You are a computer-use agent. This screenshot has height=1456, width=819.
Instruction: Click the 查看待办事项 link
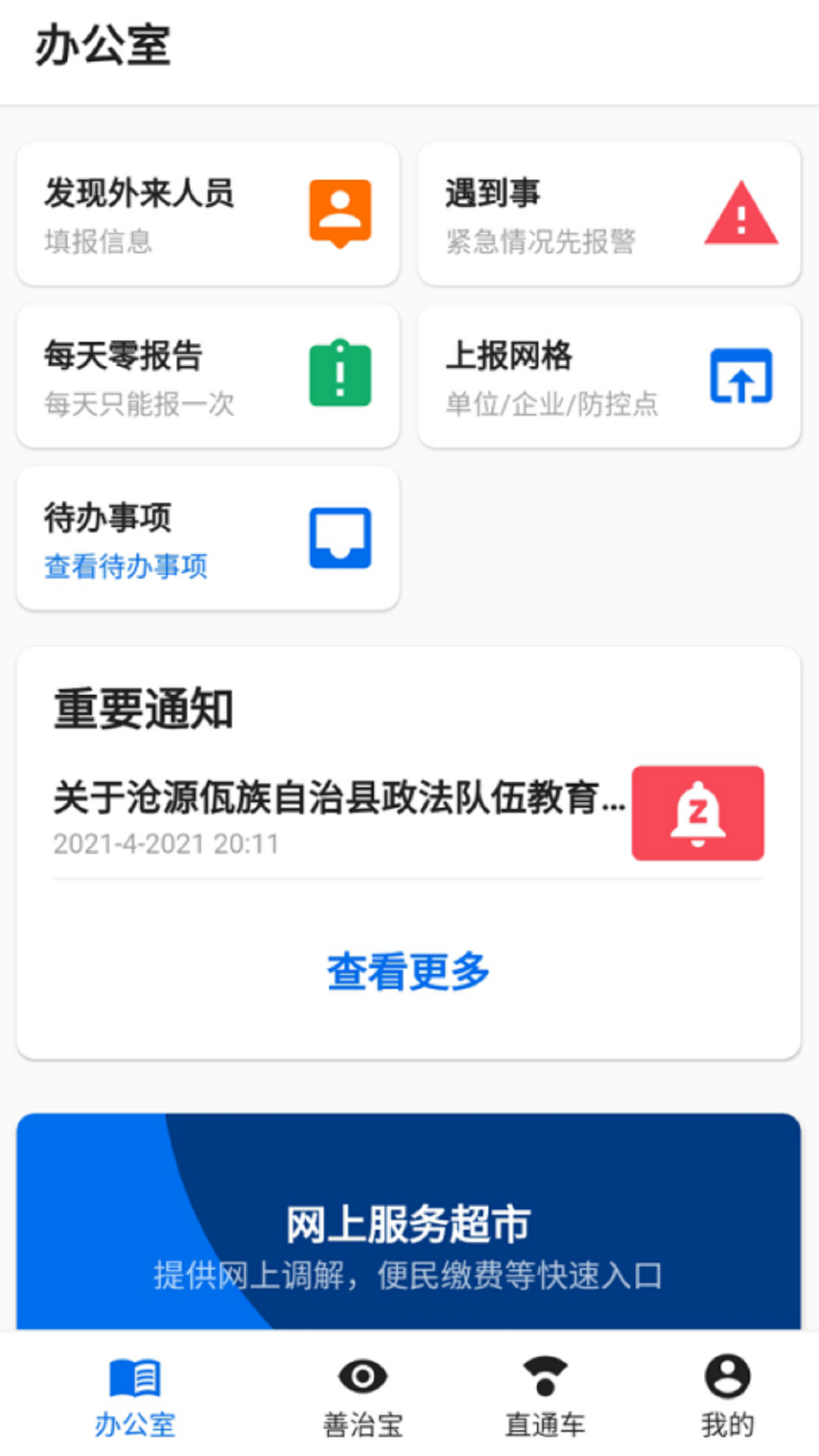[x=126, y=566]
